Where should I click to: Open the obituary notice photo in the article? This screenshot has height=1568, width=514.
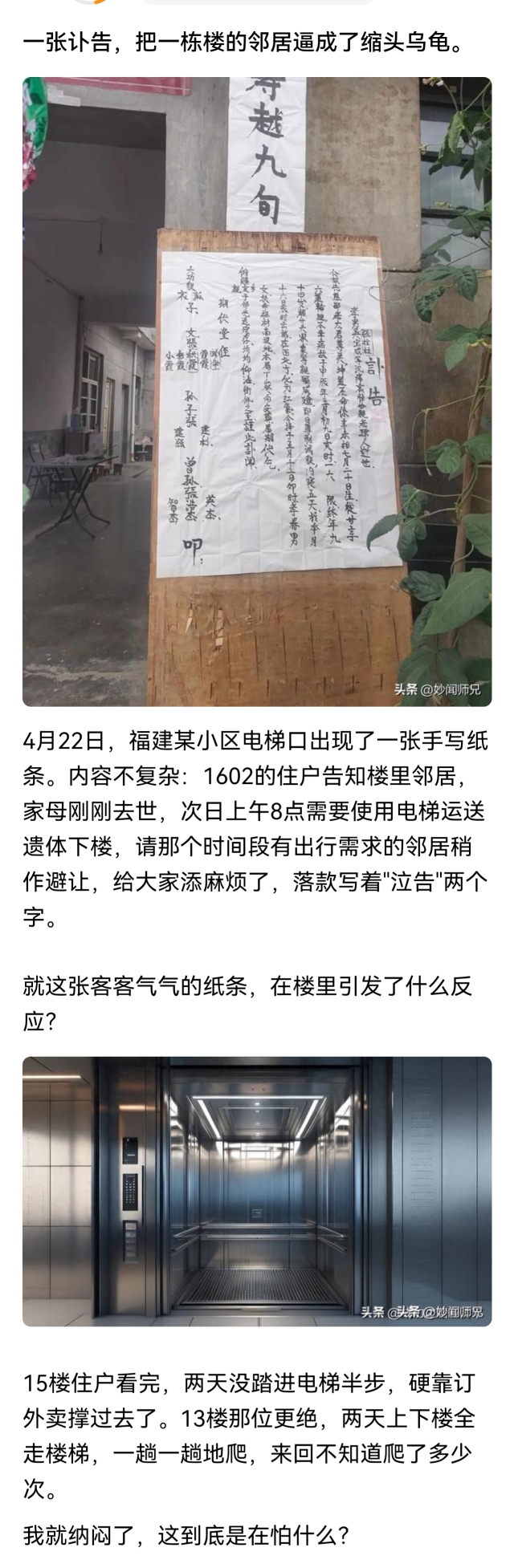(x=257, y=392)
